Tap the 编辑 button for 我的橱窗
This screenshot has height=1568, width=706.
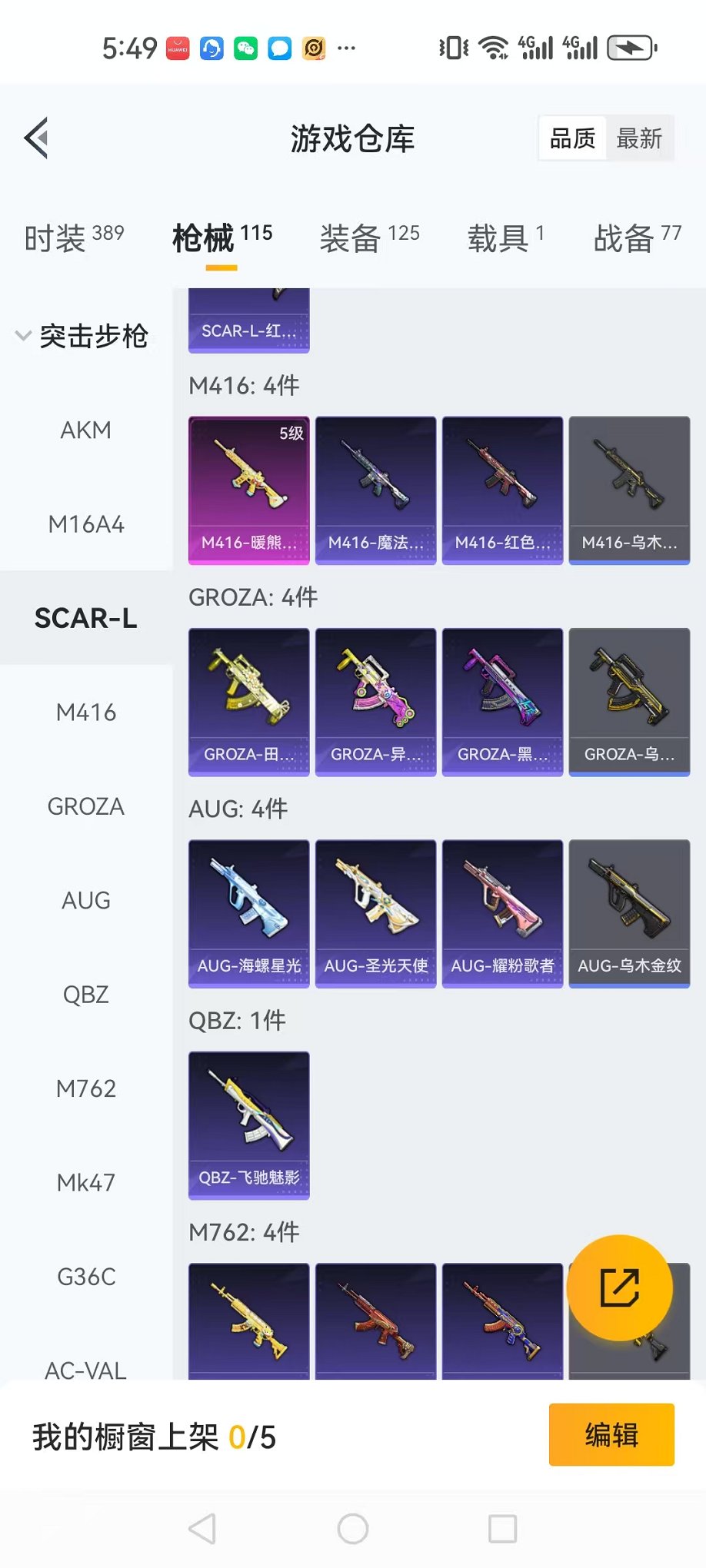[611, 1435]
